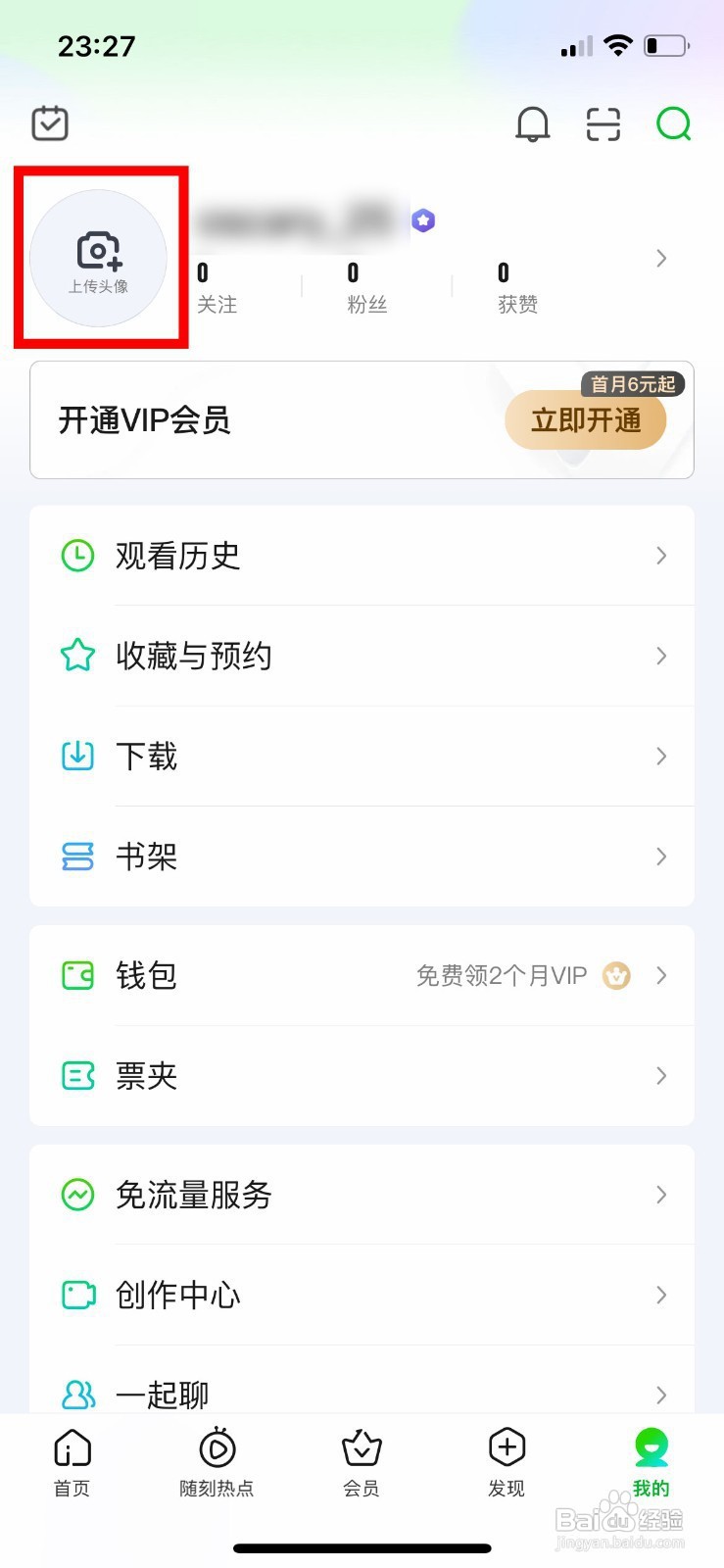Tap 立即开通 to activate VIP
The width and height of the screenshot is (724, 1568).
[586, 421]
